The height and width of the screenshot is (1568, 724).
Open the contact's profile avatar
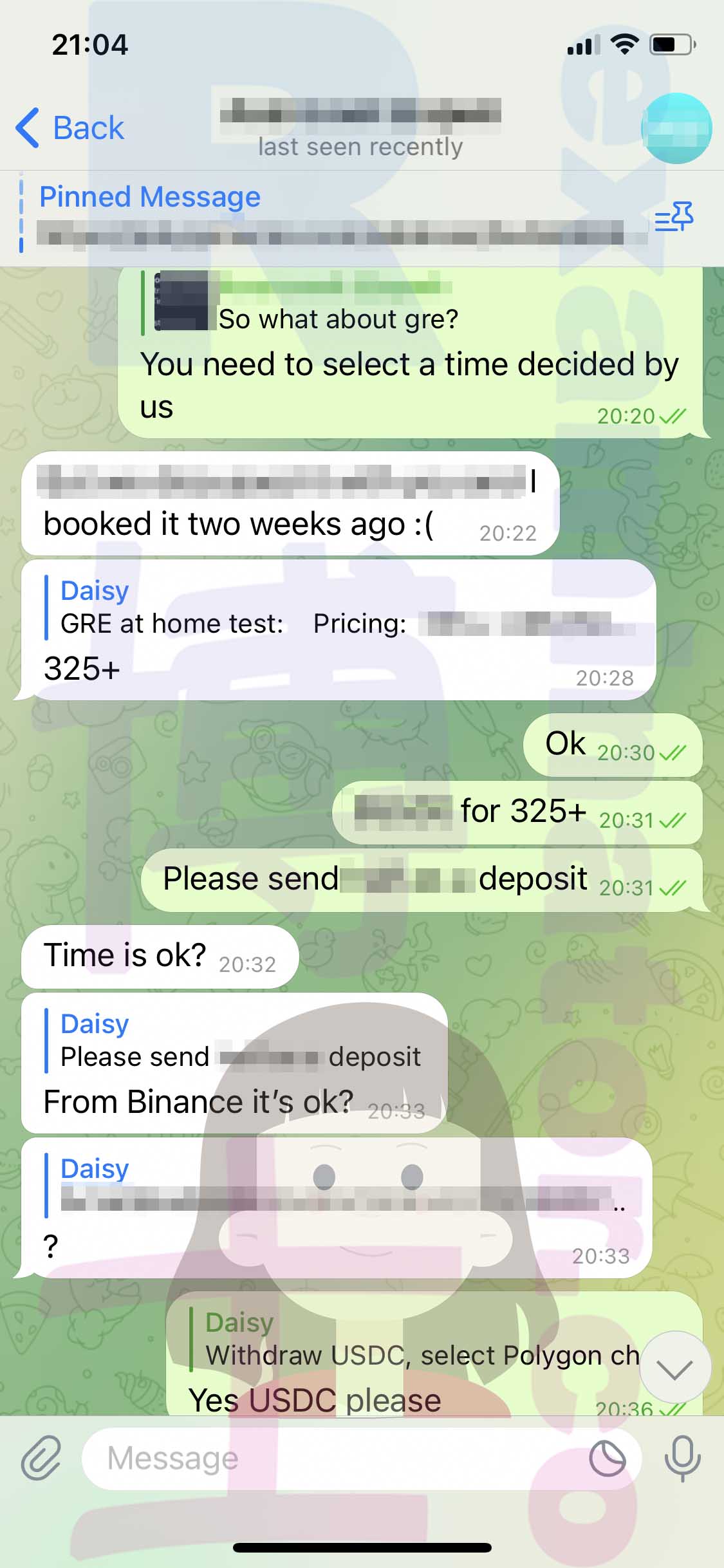pos(676,128)
